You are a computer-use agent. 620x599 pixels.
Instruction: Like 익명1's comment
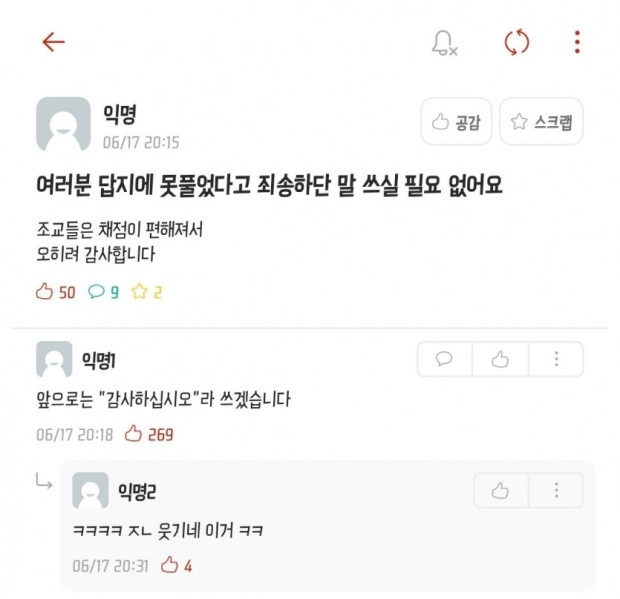point(501,359)
